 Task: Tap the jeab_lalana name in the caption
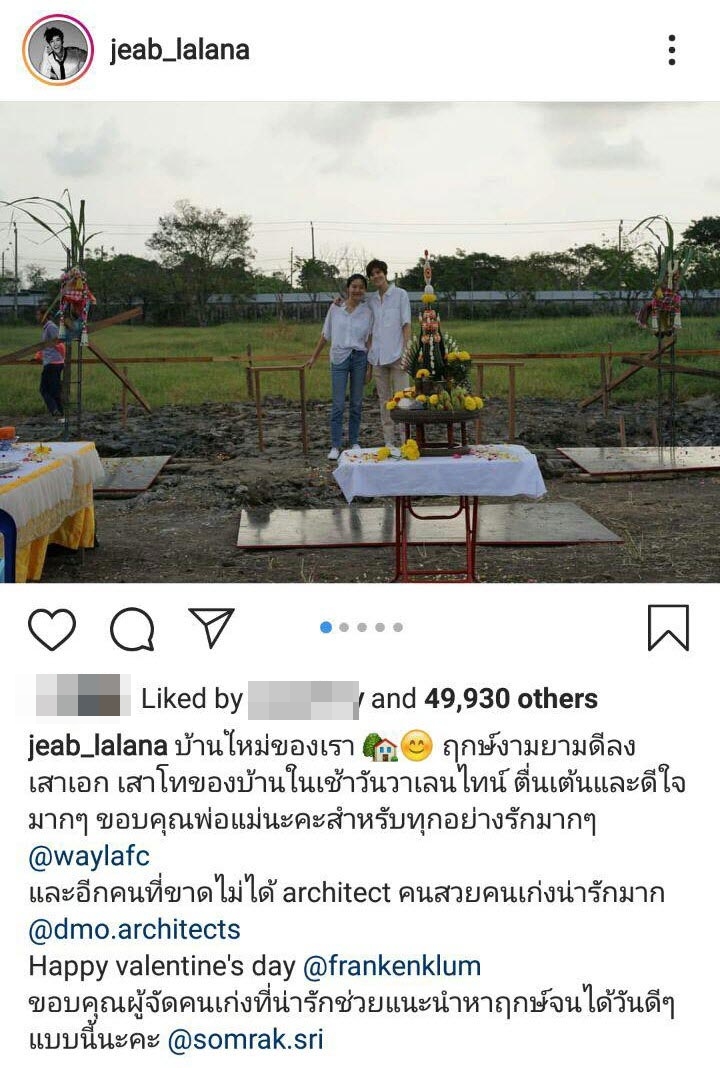(96, 747)
